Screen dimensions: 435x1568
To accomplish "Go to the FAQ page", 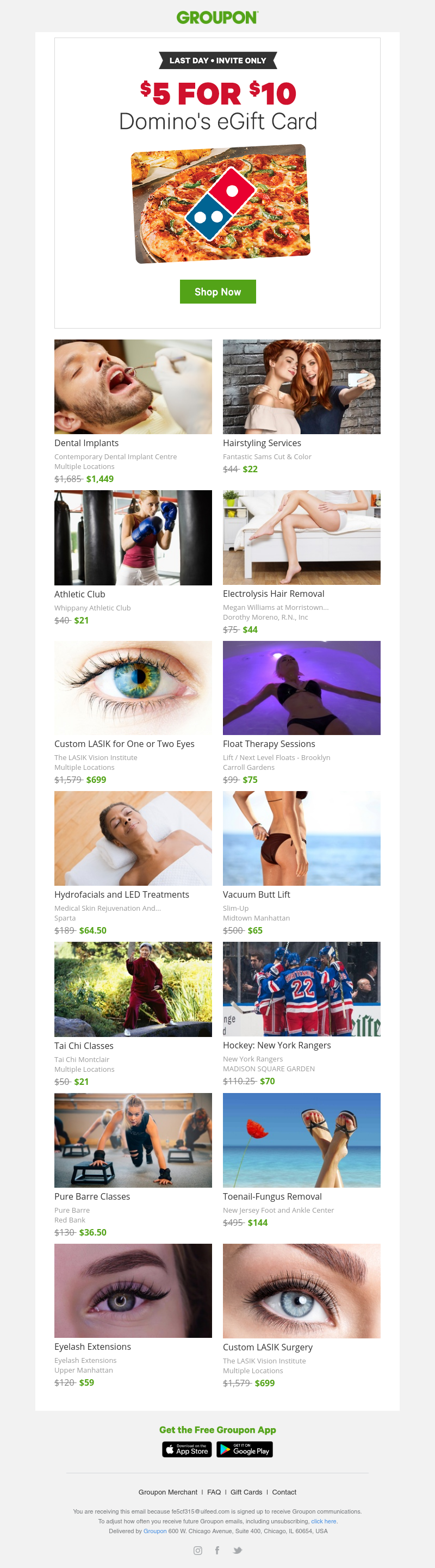I will point(214,1492).
